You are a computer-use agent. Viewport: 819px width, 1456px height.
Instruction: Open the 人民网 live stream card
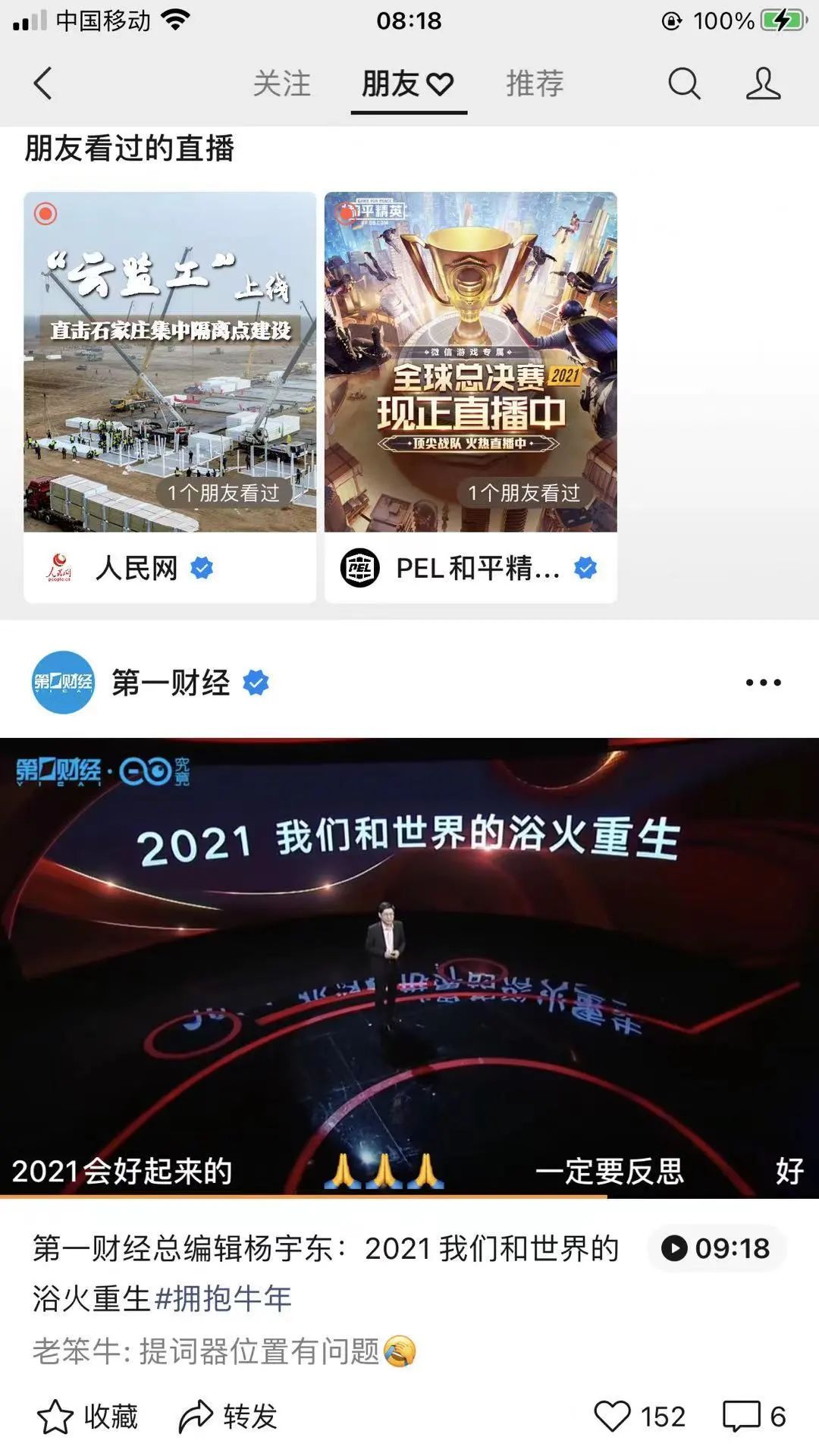170,362
